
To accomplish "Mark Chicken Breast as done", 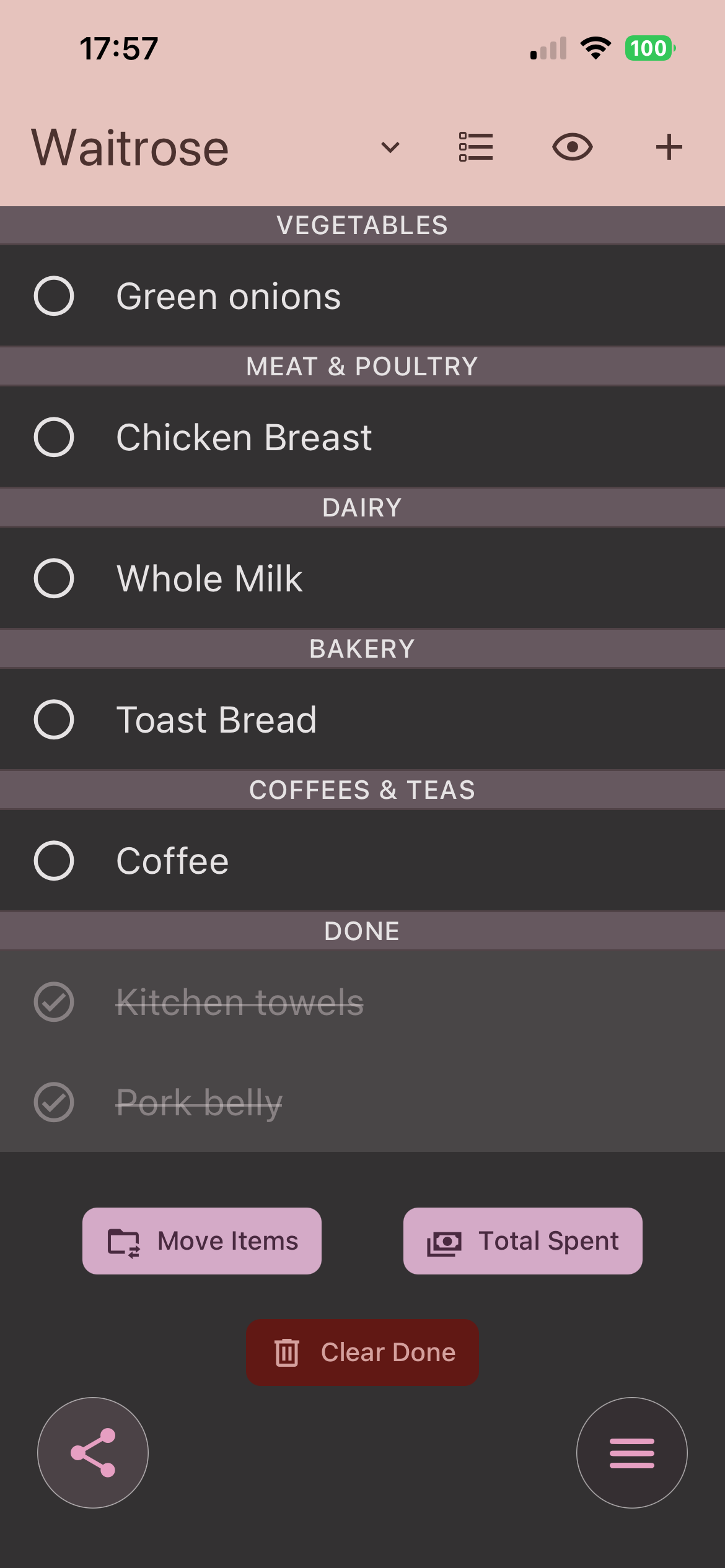I will [x=54, y=437].
